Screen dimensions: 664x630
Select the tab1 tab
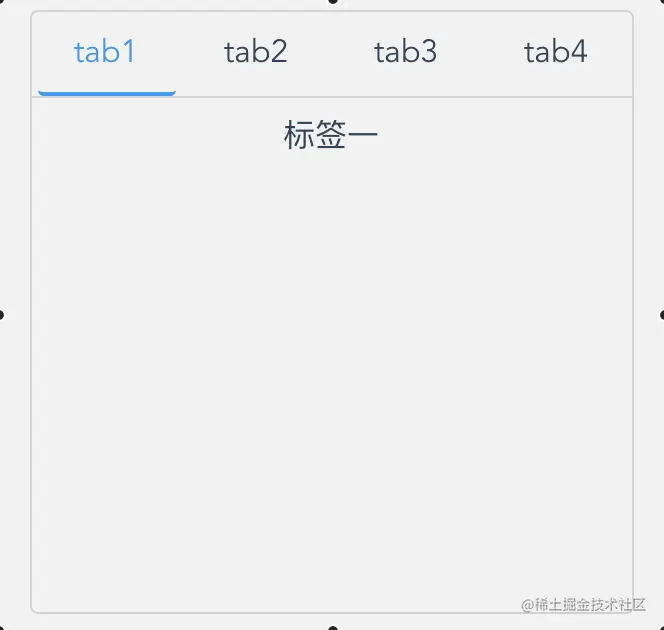coord(105,52)
